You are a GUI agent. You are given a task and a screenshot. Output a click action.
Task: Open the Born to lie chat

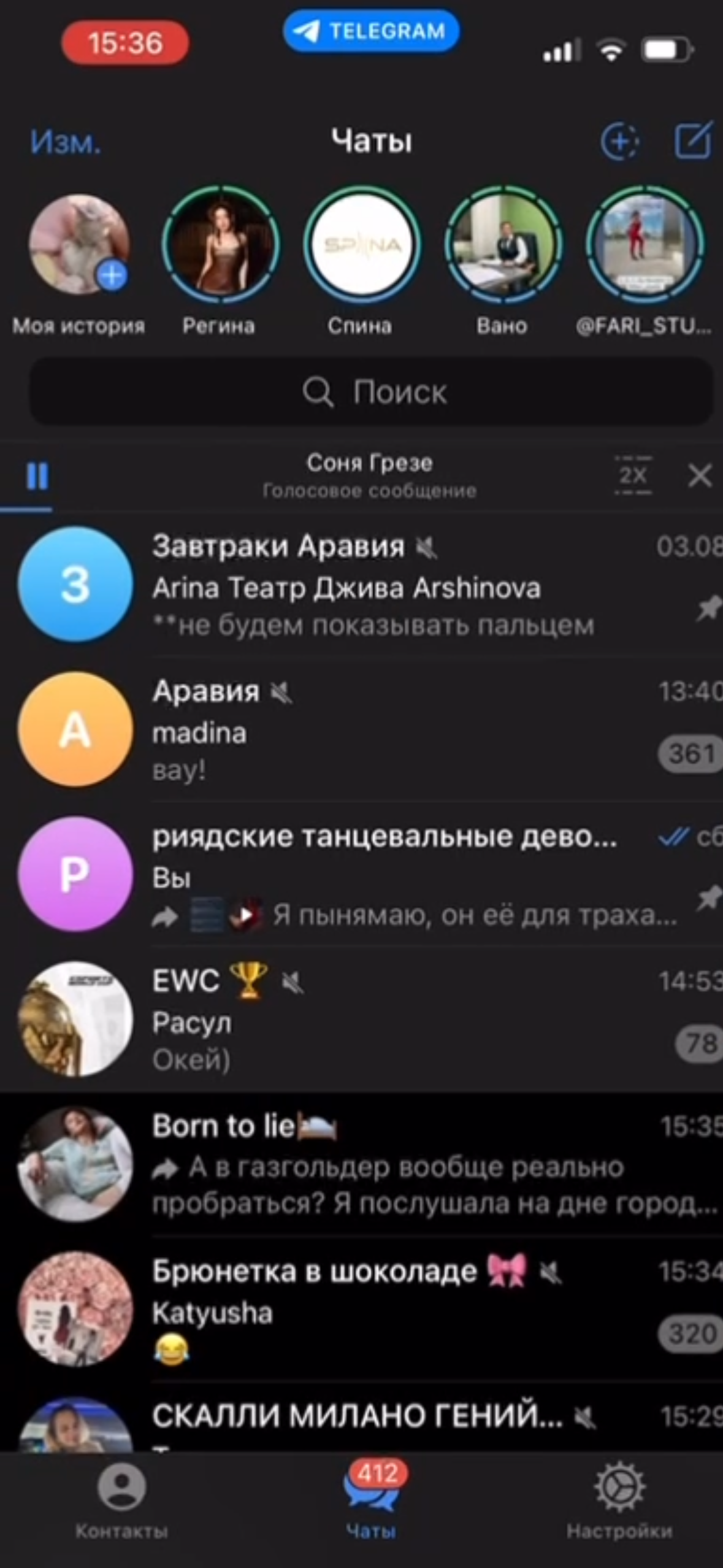362,1164
